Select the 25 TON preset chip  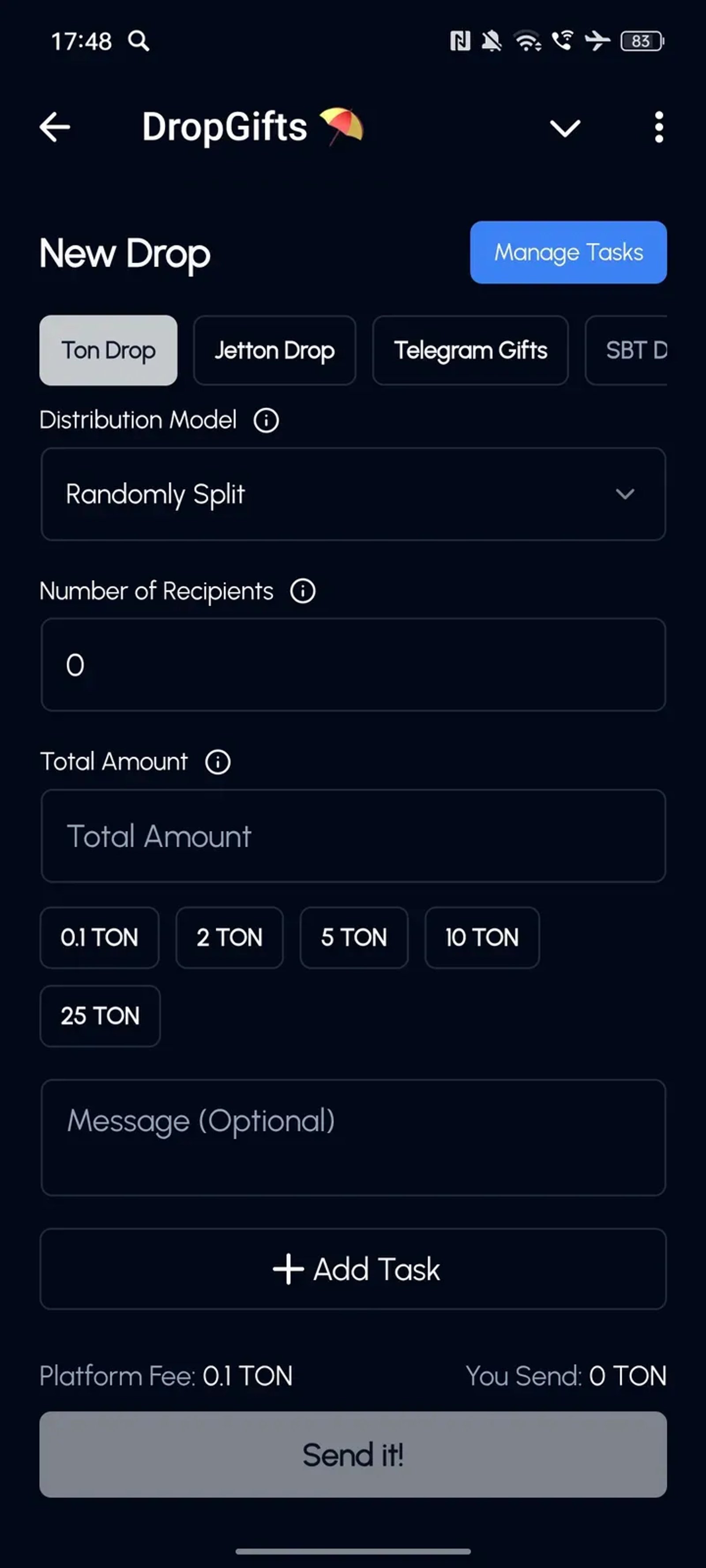99,1016
